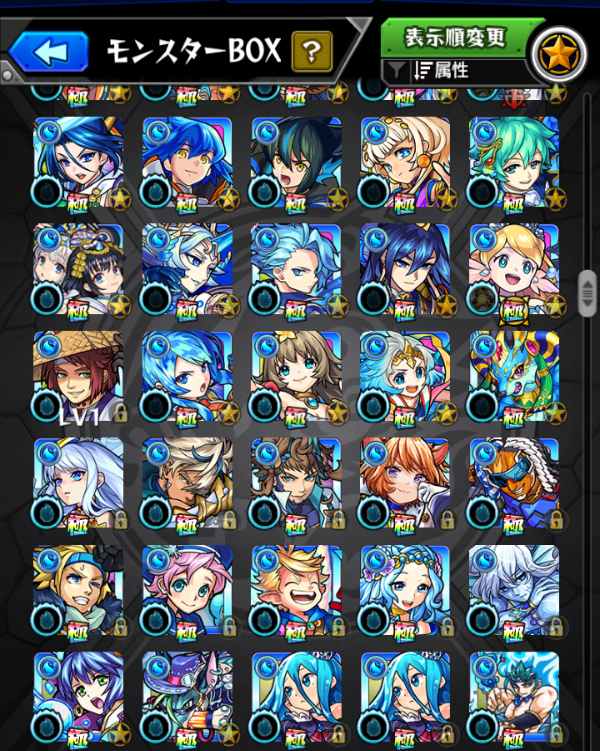Open the question mark help button

pos(313,49)
